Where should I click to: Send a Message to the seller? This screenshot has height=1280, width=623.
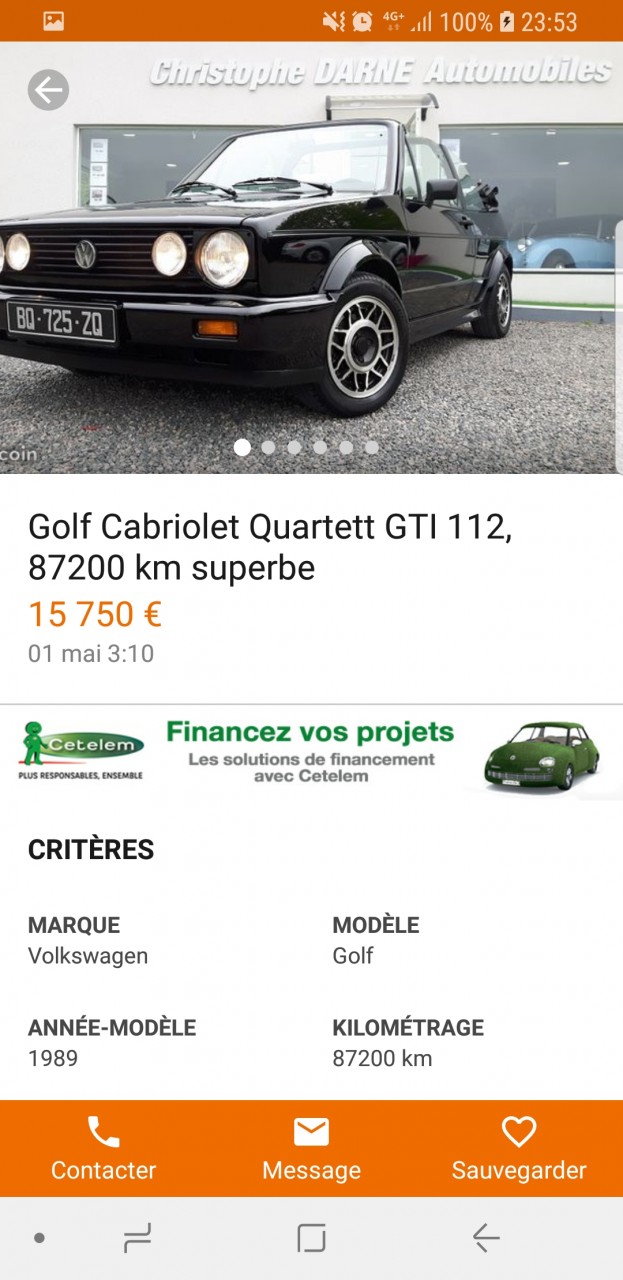tap(311, 1149)
